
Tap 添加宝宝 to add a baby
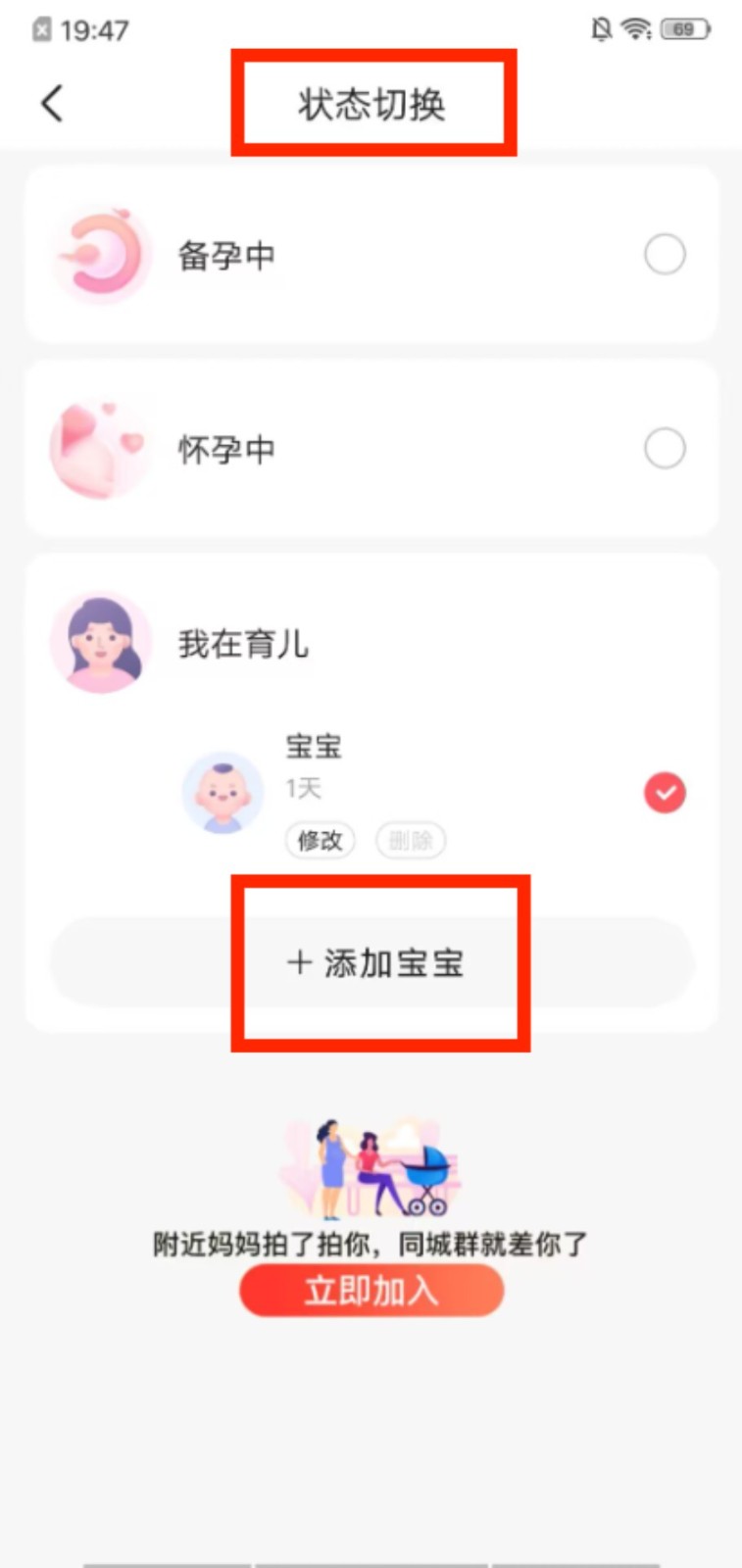pos(373,962)
